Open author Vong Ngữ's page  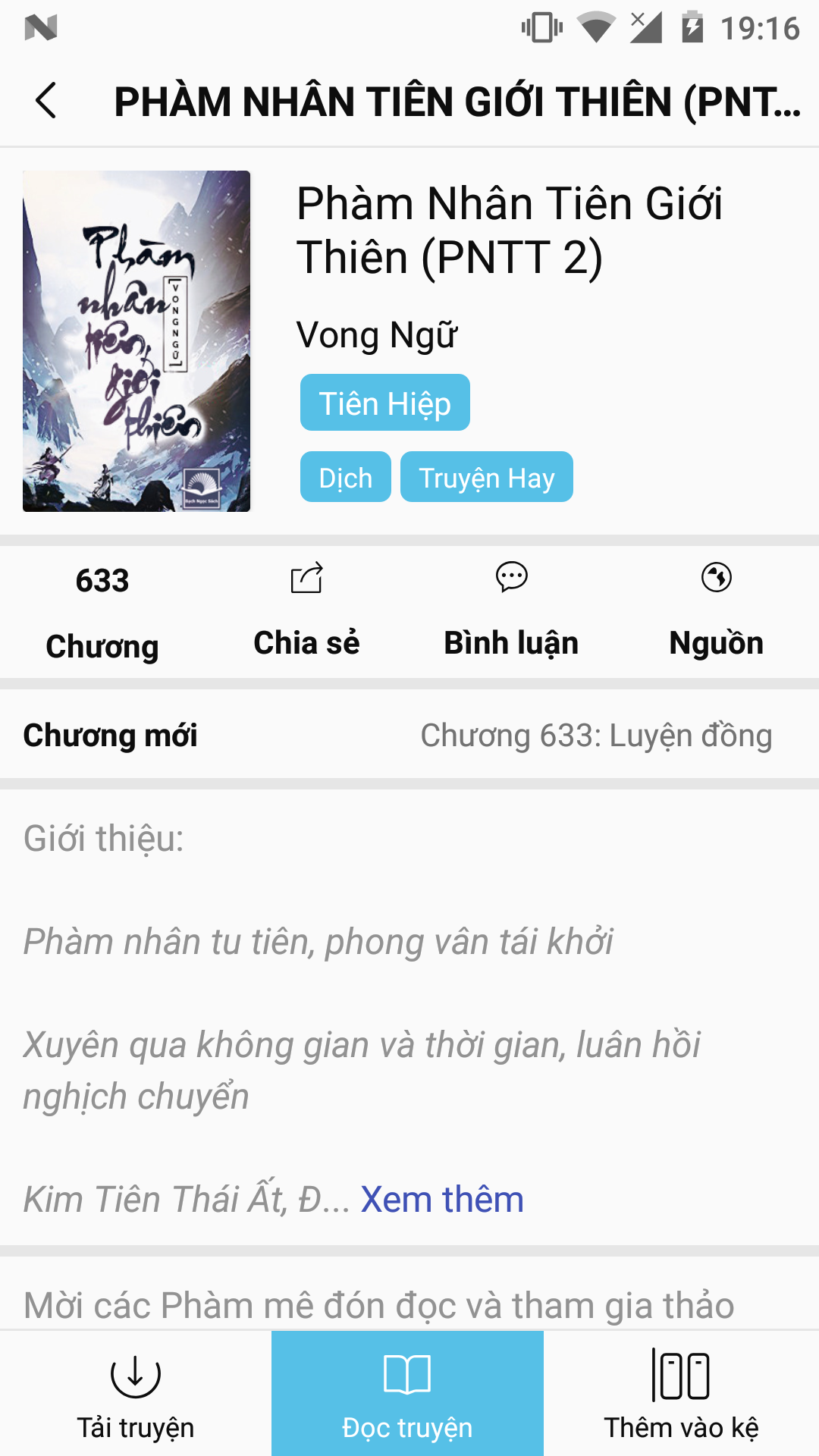[x=377, y=335]
